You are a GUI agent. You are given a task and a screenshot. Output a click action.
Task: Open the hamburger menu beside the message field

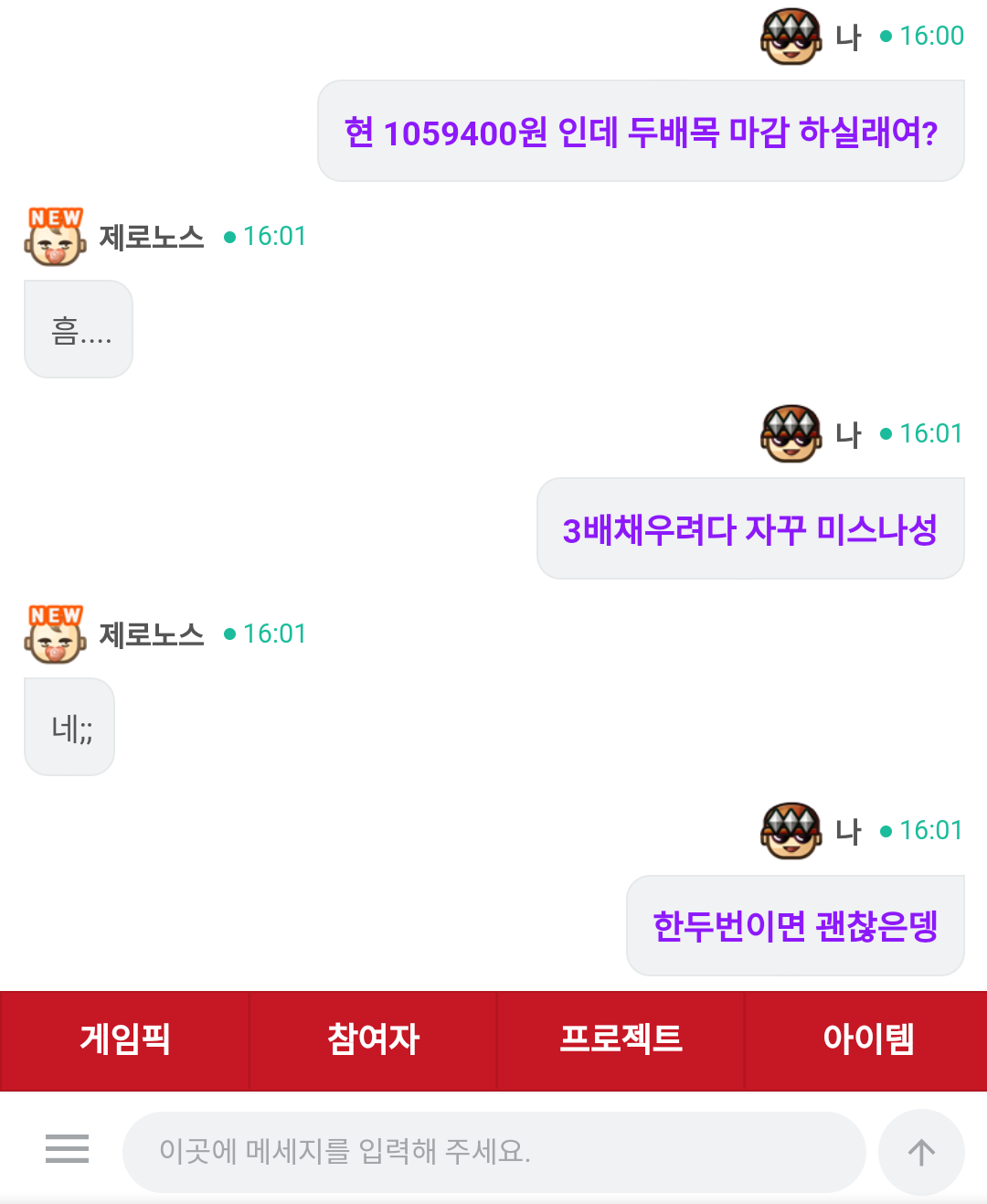click(x=67, y=1149)
